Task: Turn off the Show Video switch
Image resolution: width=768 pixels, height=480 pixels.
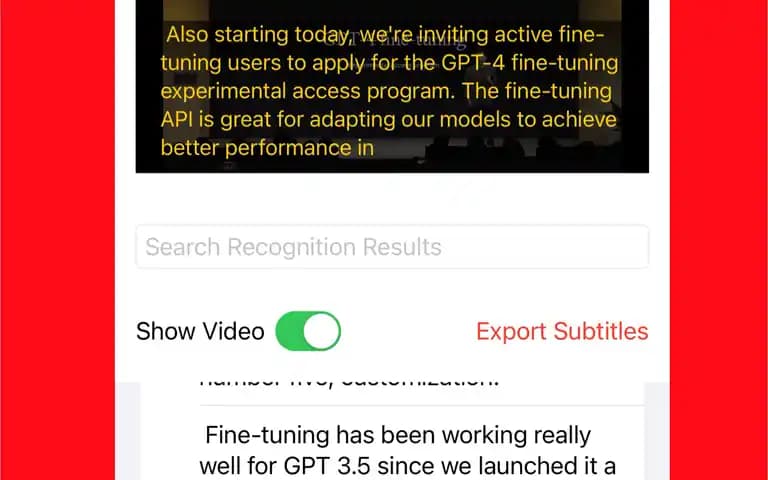Action: (x=308, y=331)
